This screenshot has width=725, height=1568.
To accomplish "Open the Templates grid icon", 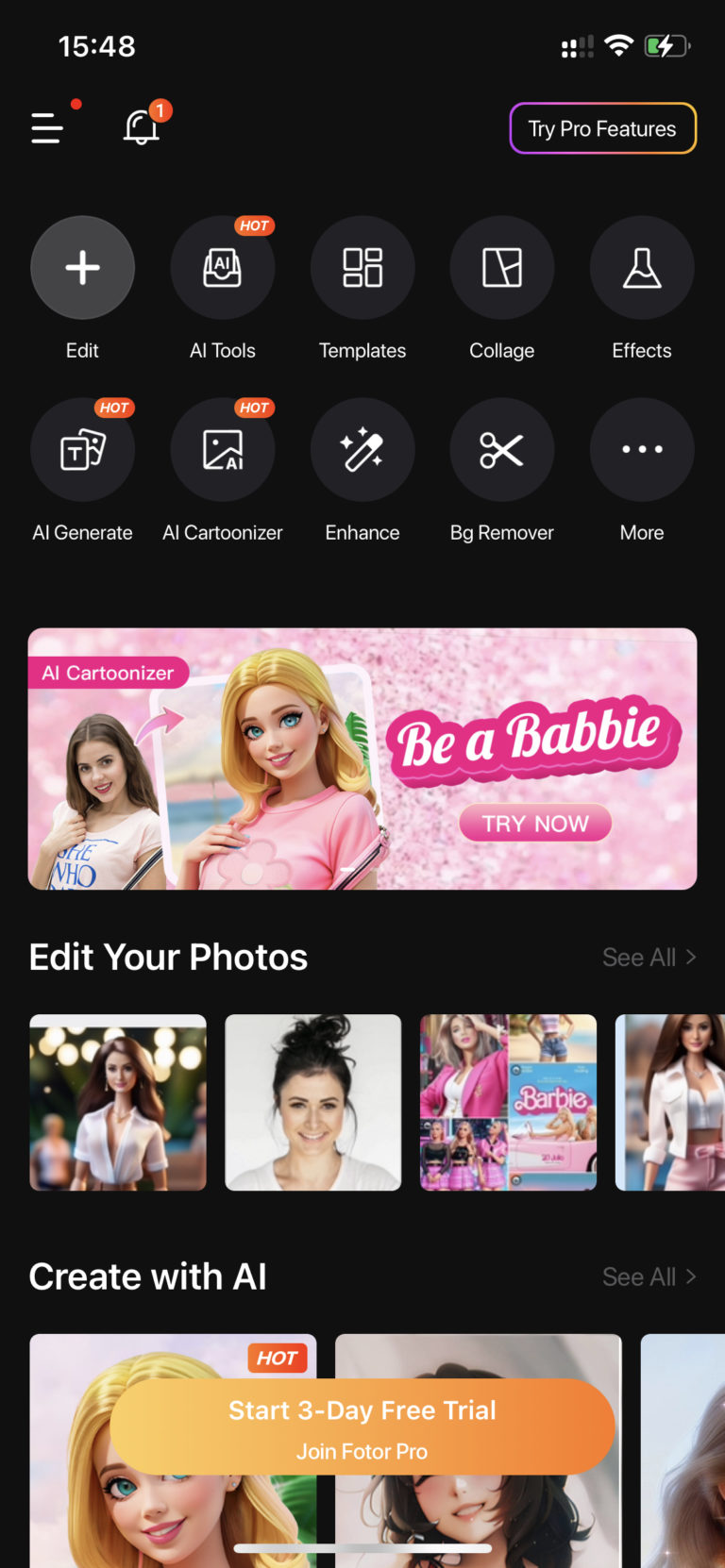I will [362, 267].
